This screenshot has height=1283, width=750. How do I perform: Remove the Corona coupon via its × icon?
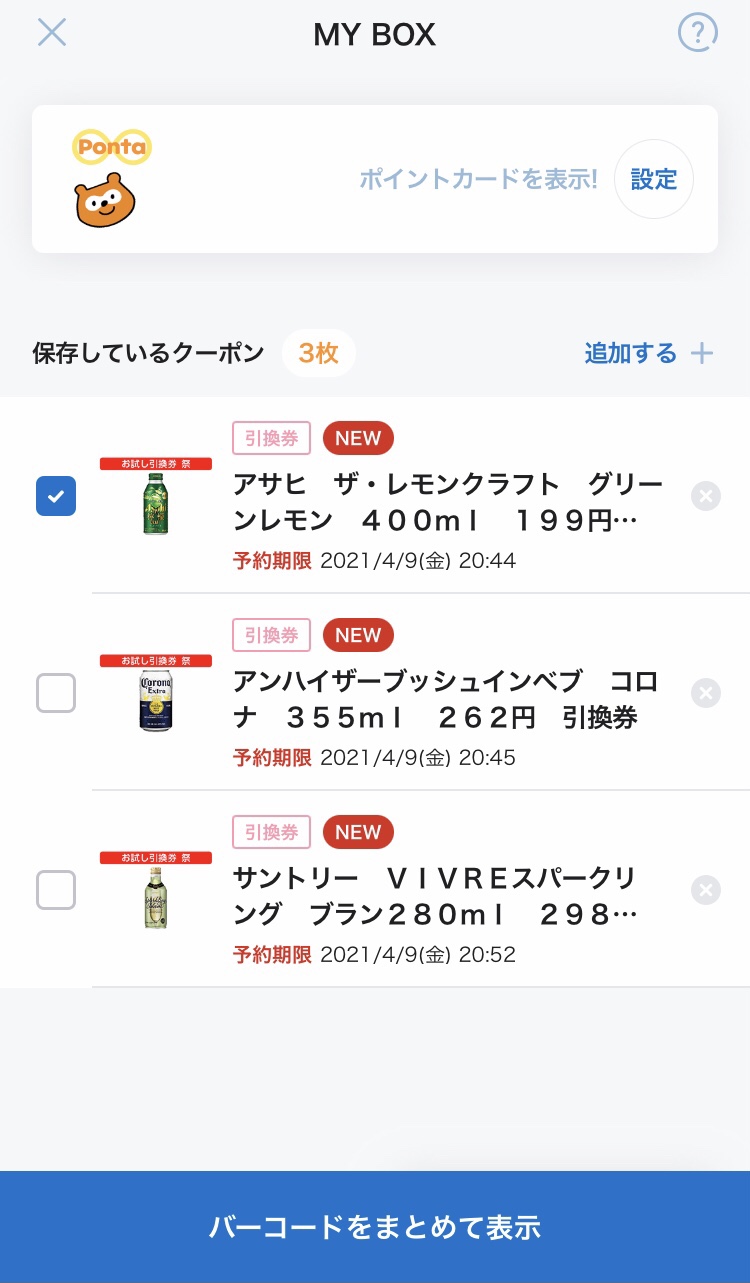click(705, 693)
